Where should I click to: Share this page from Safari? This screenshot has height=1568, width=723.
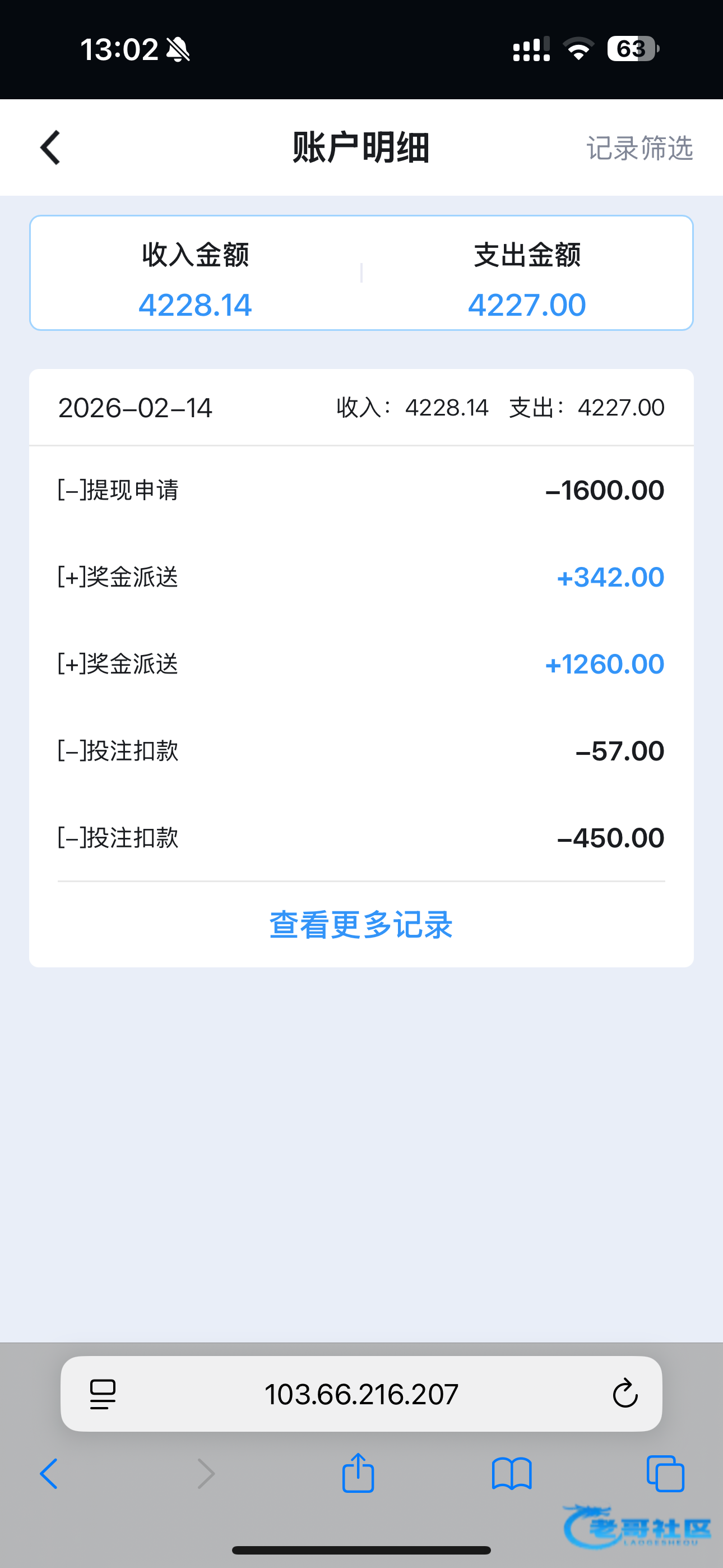[x=358, y=1474]
